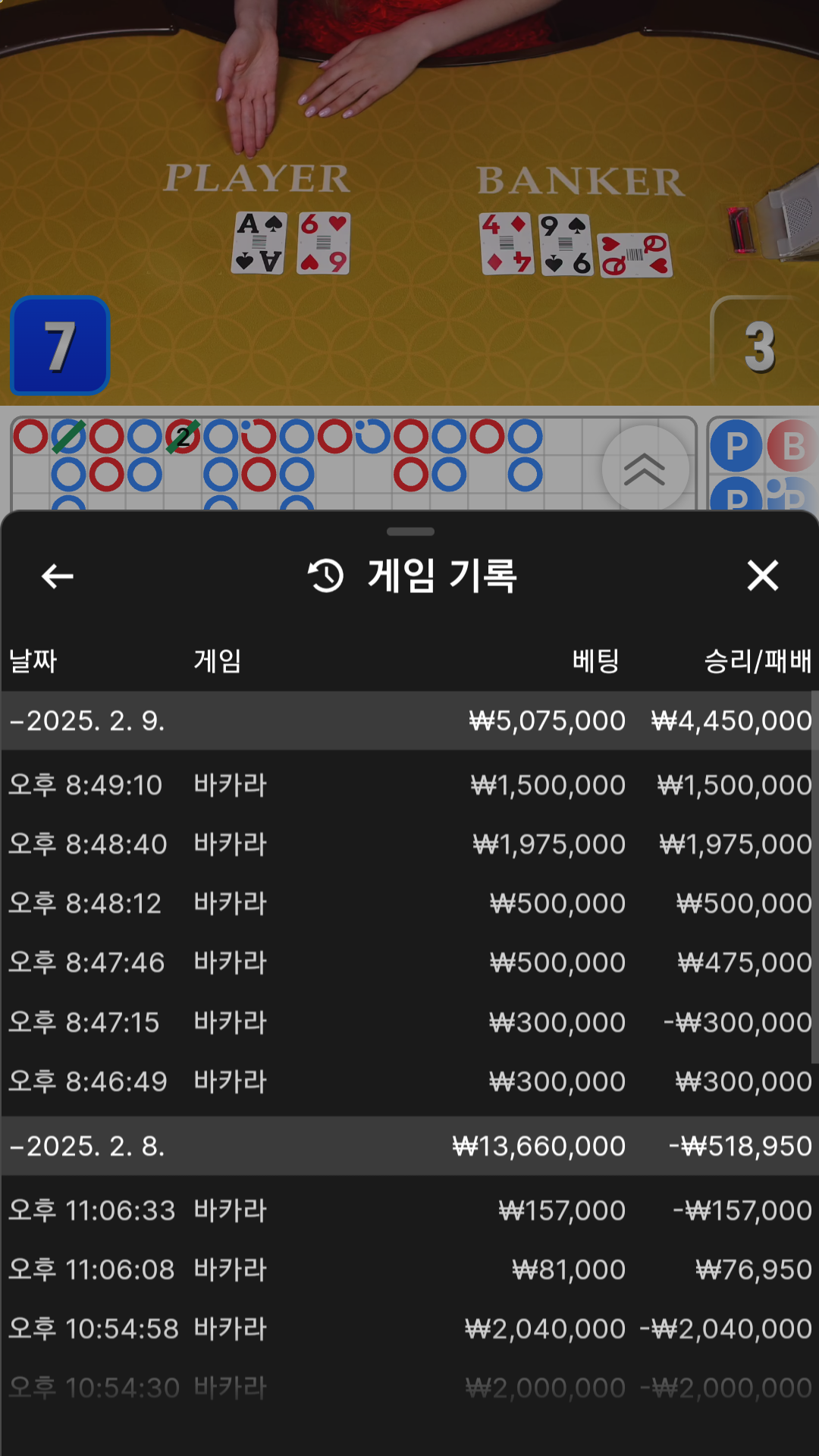
Task: Open the 오후 10:54:58 바카라 record
Action: click(x=409, y=1329)
